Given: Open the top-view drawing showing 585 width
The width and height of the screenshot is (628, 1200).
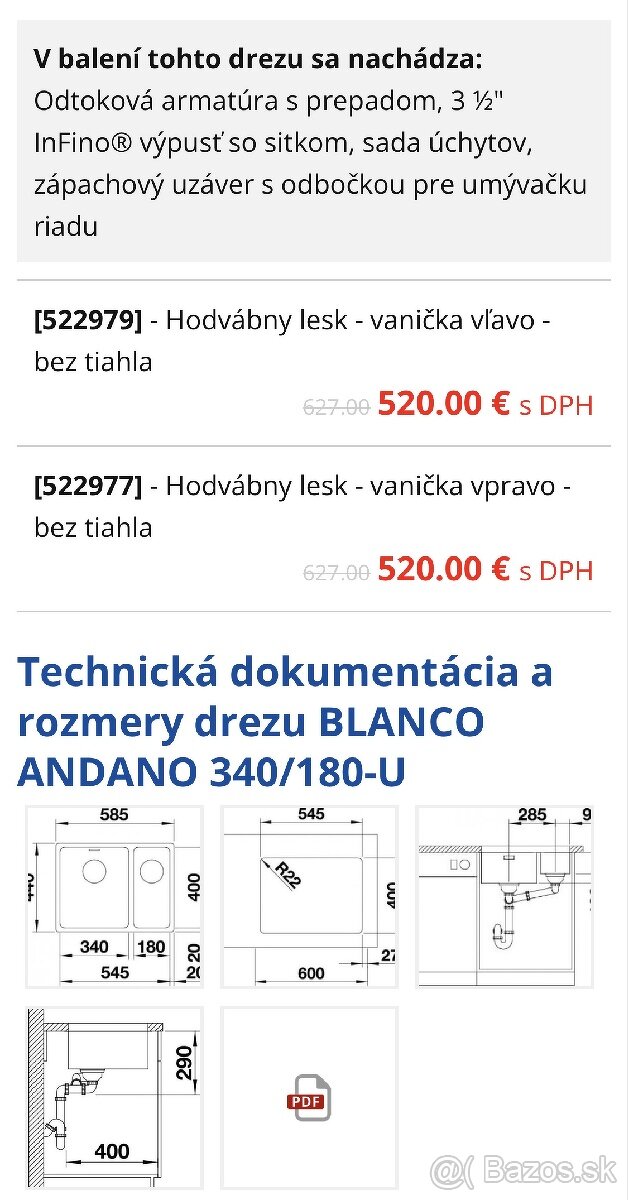Looking at the screenshot, I should tap(114, 896).
